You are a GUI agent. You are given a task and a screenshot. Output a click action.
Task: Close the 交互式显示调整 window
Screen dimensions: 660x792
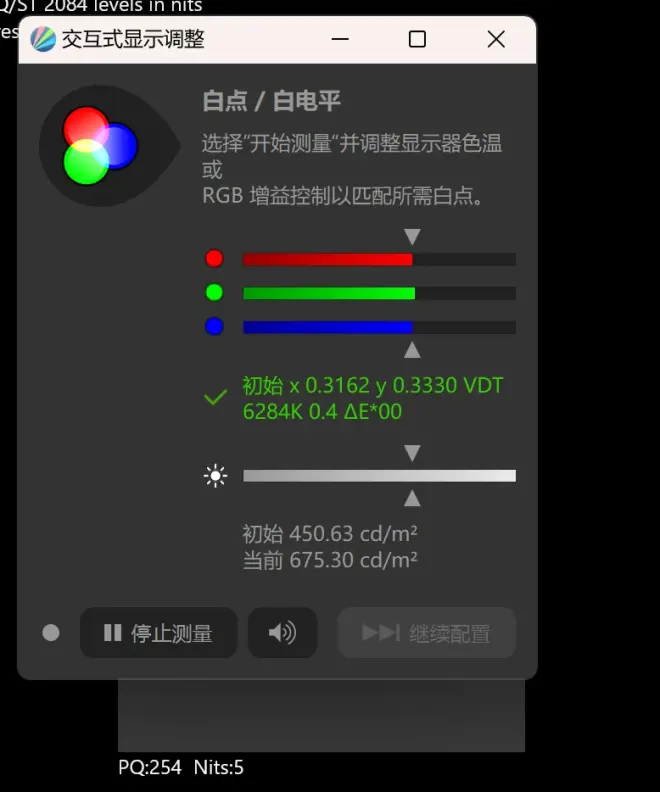pyautogui.click(x=495, y=40)
